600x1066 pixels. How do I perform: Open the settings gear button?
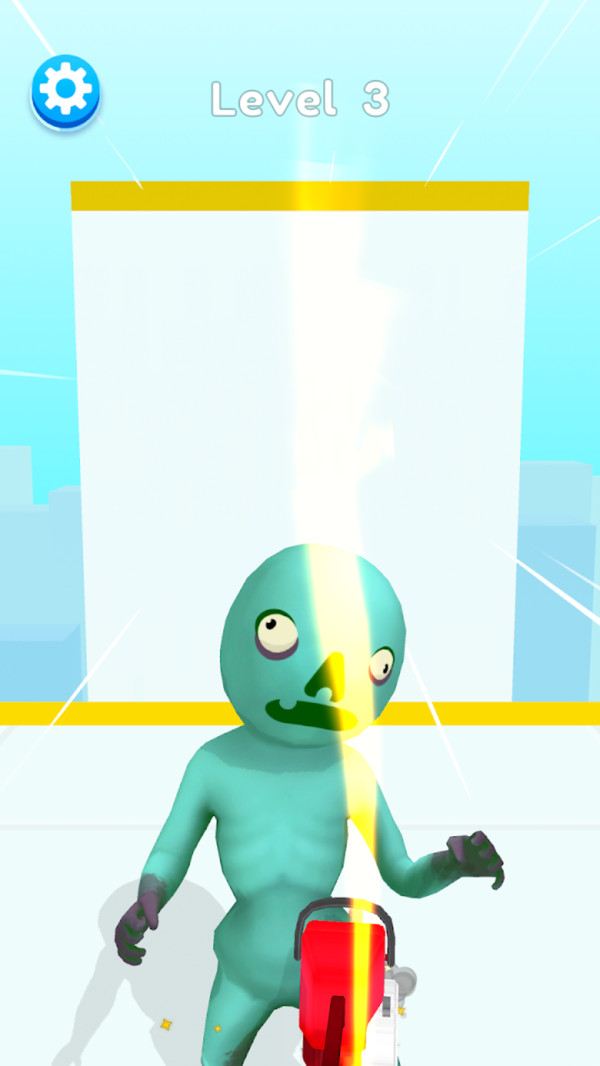point(66,91)
